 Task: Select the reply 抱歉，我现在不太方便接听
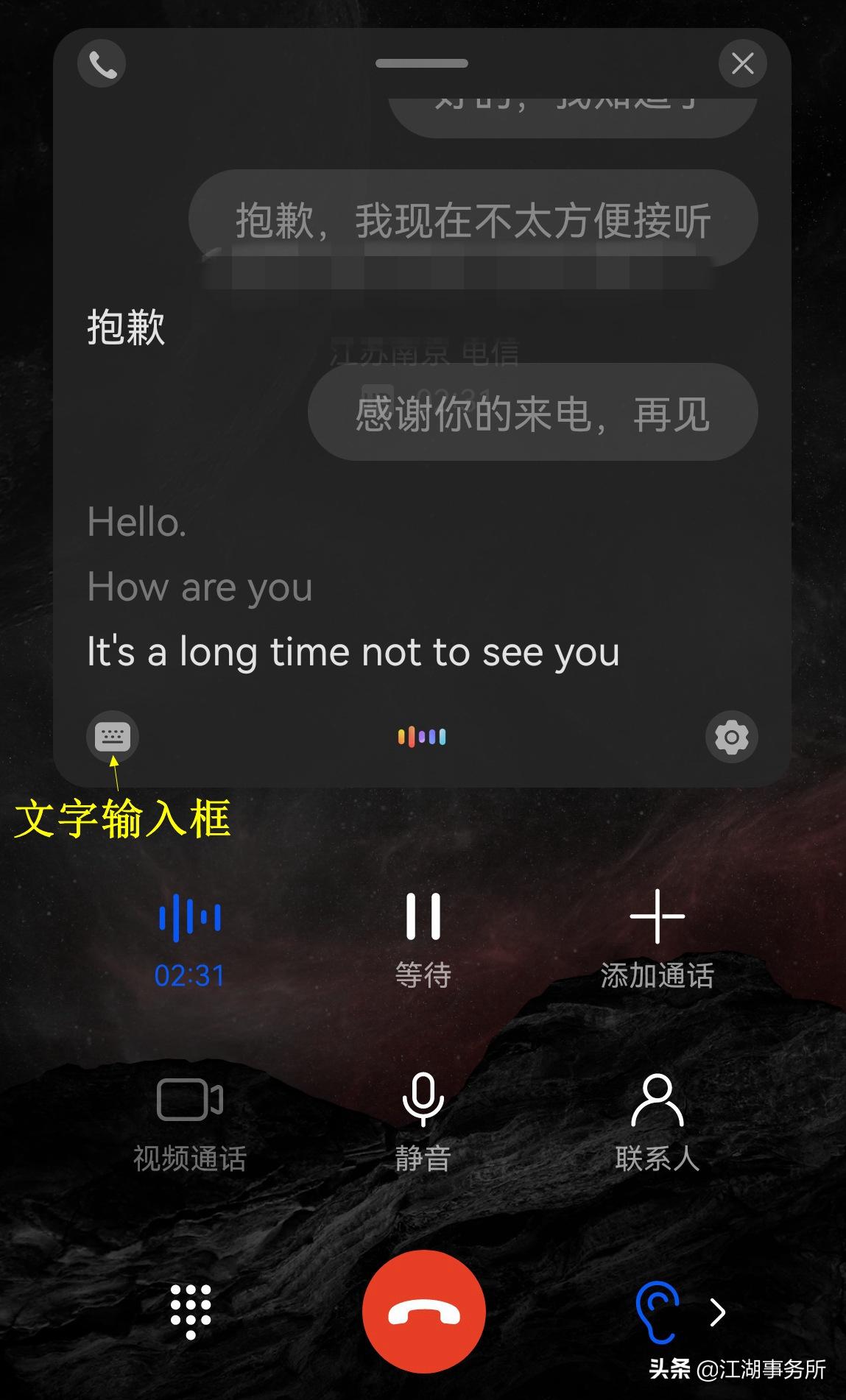(x=473, y=219)
